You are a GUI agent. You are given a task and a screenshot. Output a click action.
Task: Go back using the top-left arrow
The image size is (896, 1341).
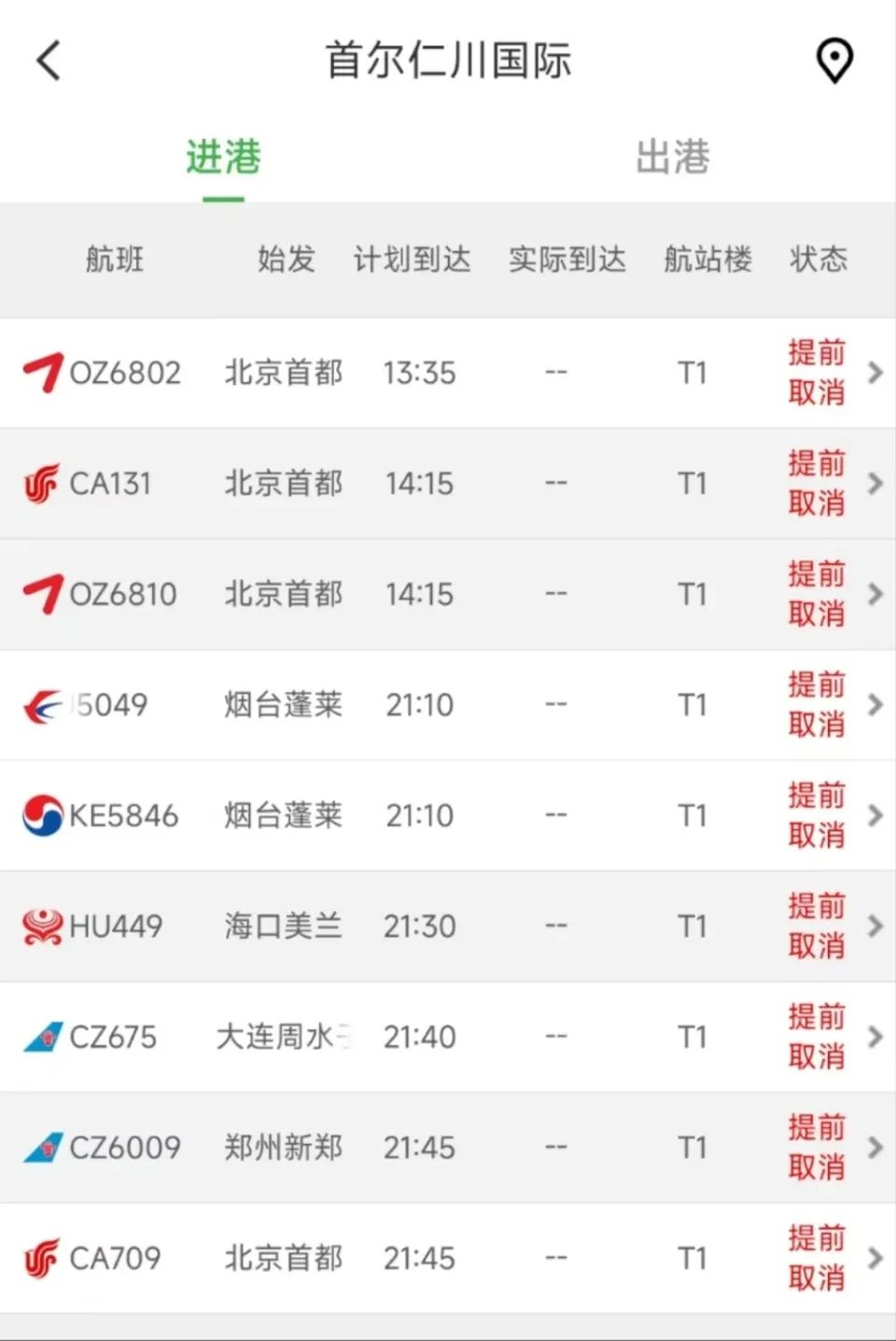(x=49, y=62)
